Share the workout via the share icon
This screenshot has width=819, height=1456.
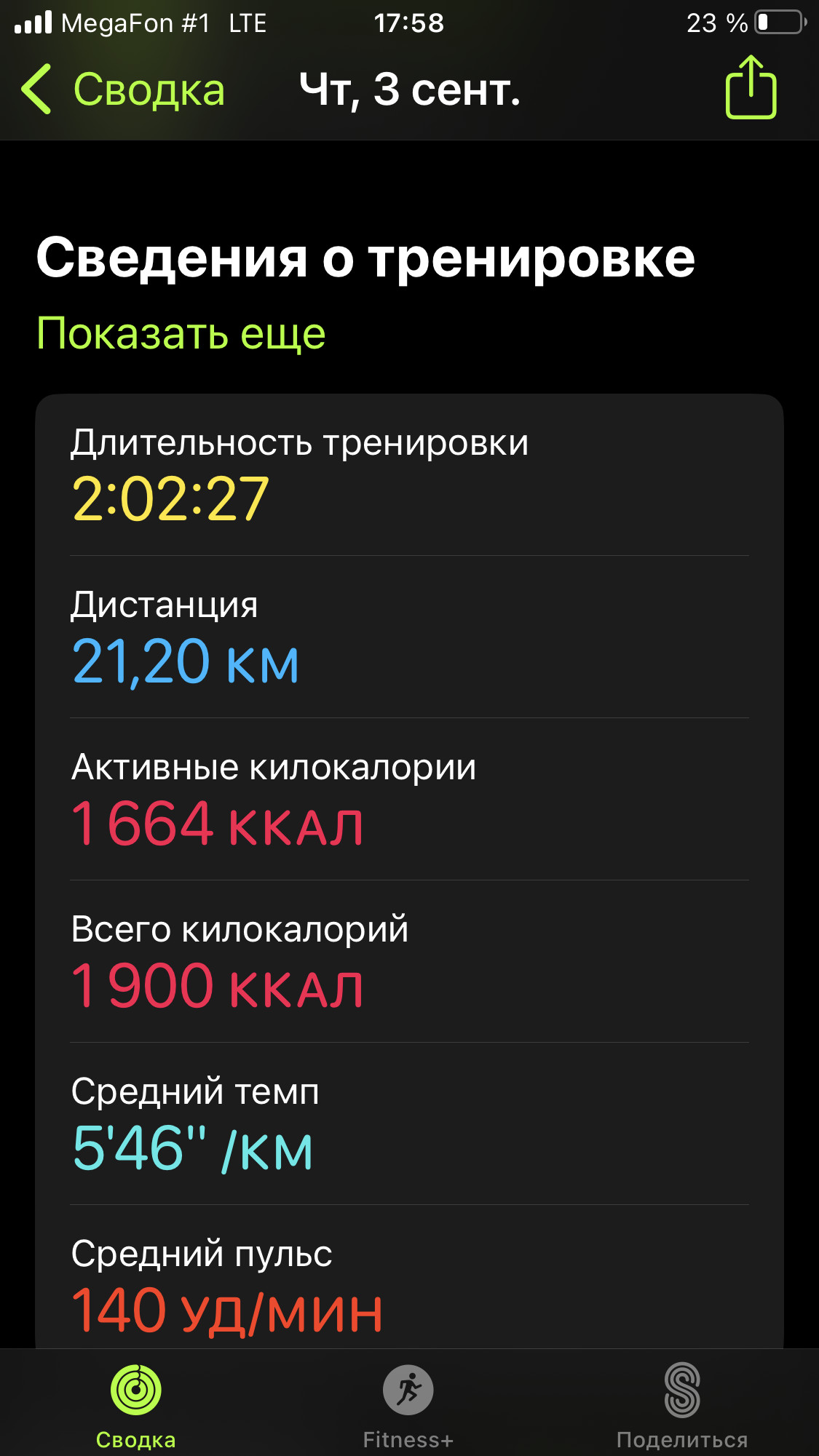[751, 87]
